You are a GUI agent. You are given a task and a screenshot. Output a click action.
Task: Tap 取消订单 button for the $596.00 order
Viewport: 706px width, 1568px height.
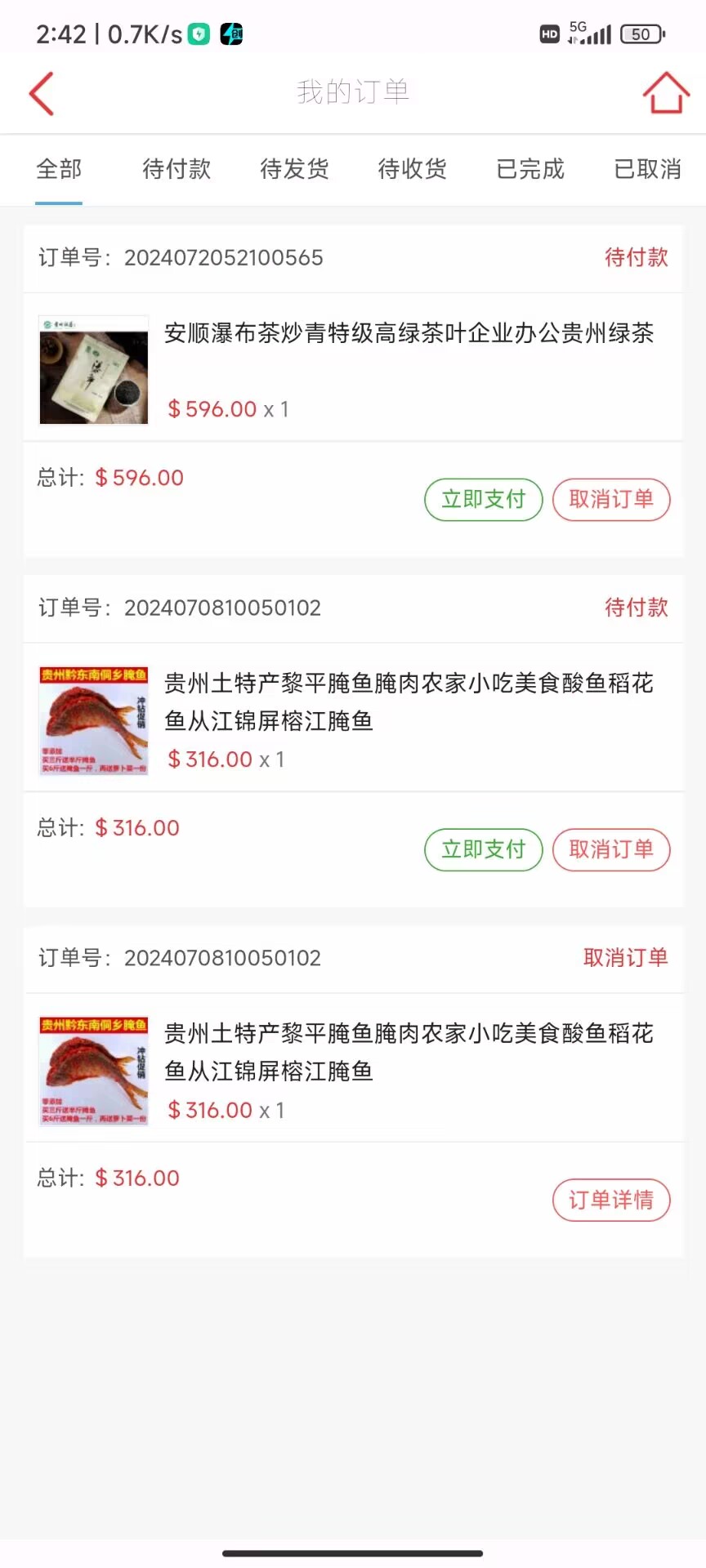611,499
